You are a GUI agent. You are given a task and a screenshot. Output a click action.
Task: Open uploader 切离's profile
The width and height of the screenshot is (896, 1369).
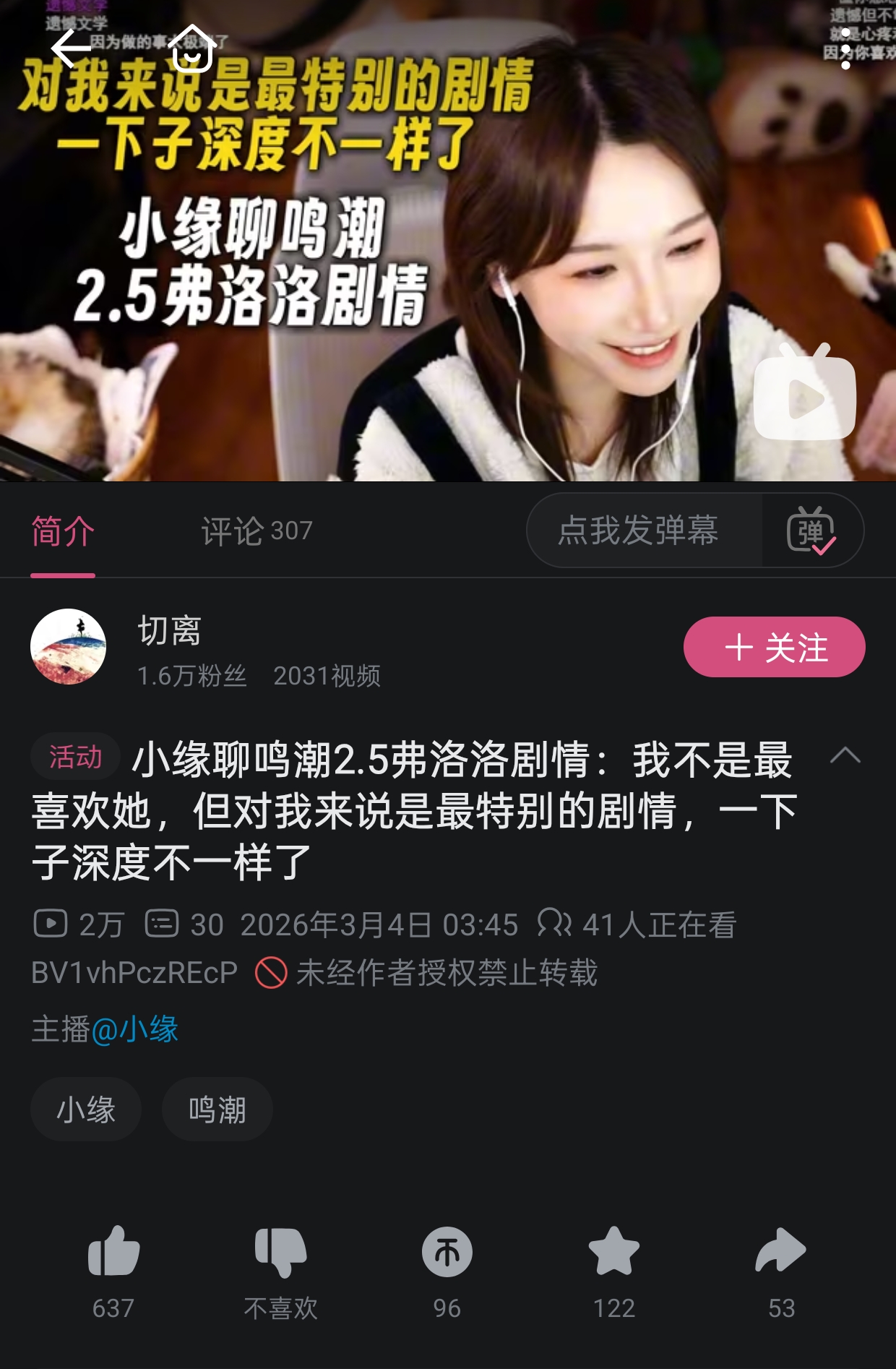click(69, 646)
